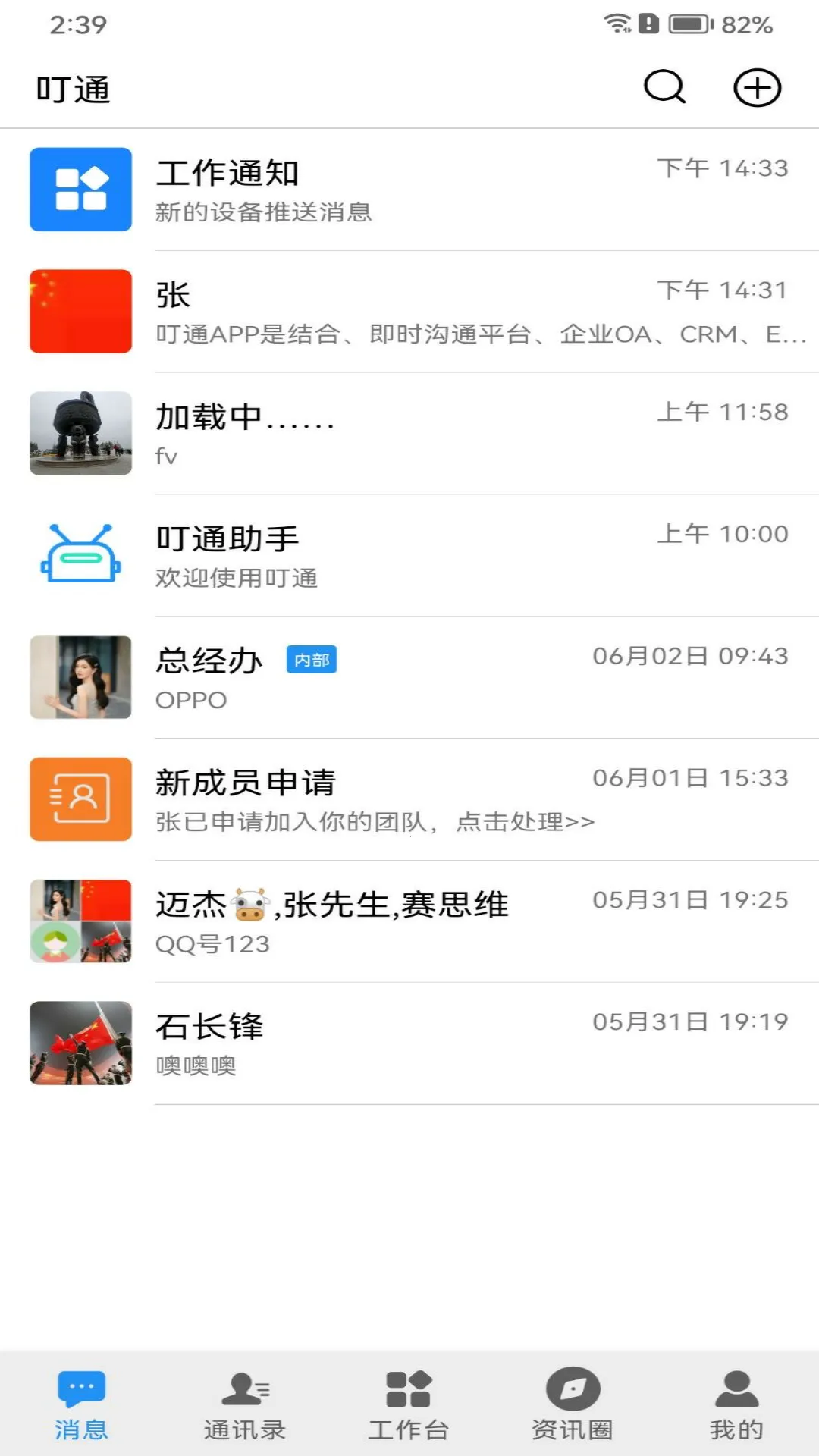Switch to the 资讯圈 tab

click(570, 1407)
